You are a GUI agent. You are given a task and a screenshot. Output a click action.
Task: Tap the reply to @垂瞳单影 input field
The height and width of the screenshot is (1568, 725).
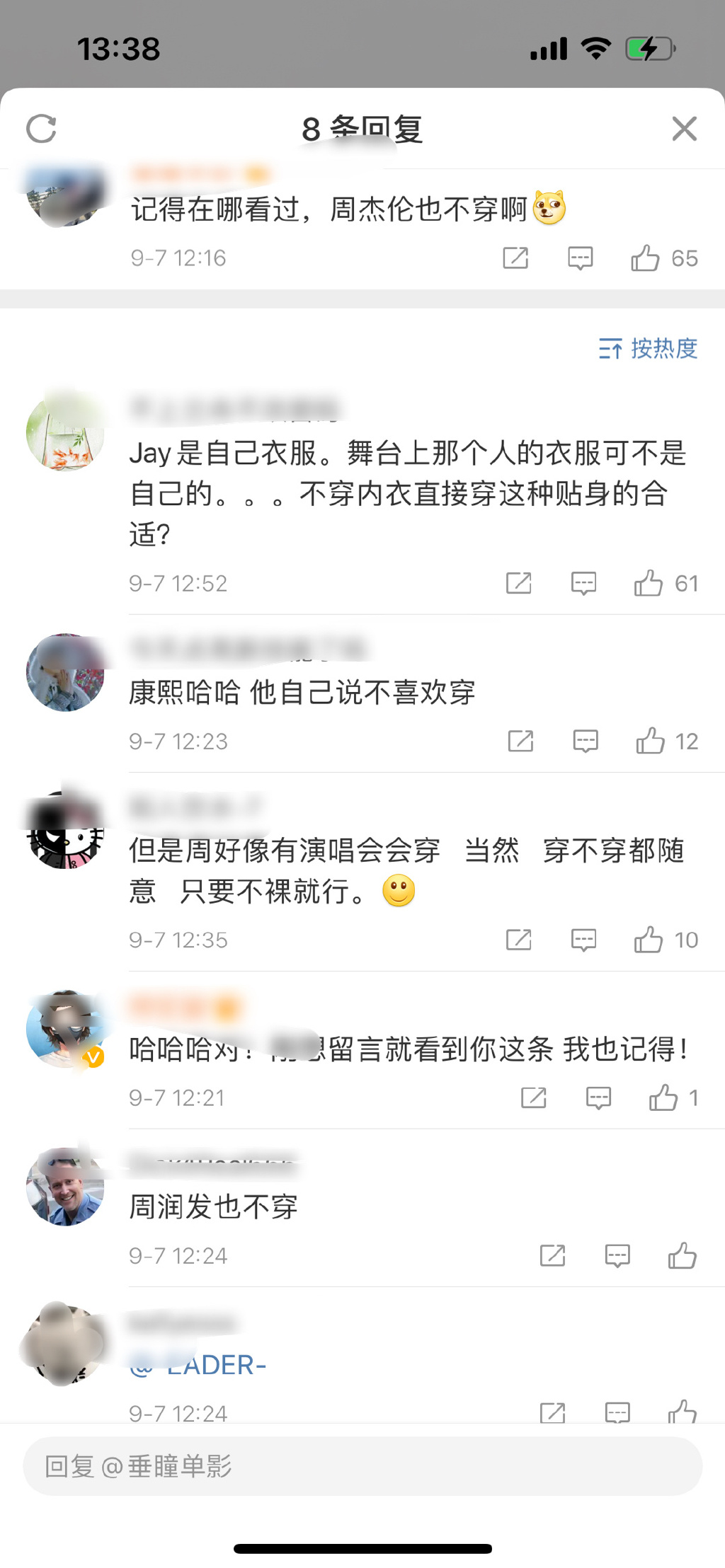362,1467
